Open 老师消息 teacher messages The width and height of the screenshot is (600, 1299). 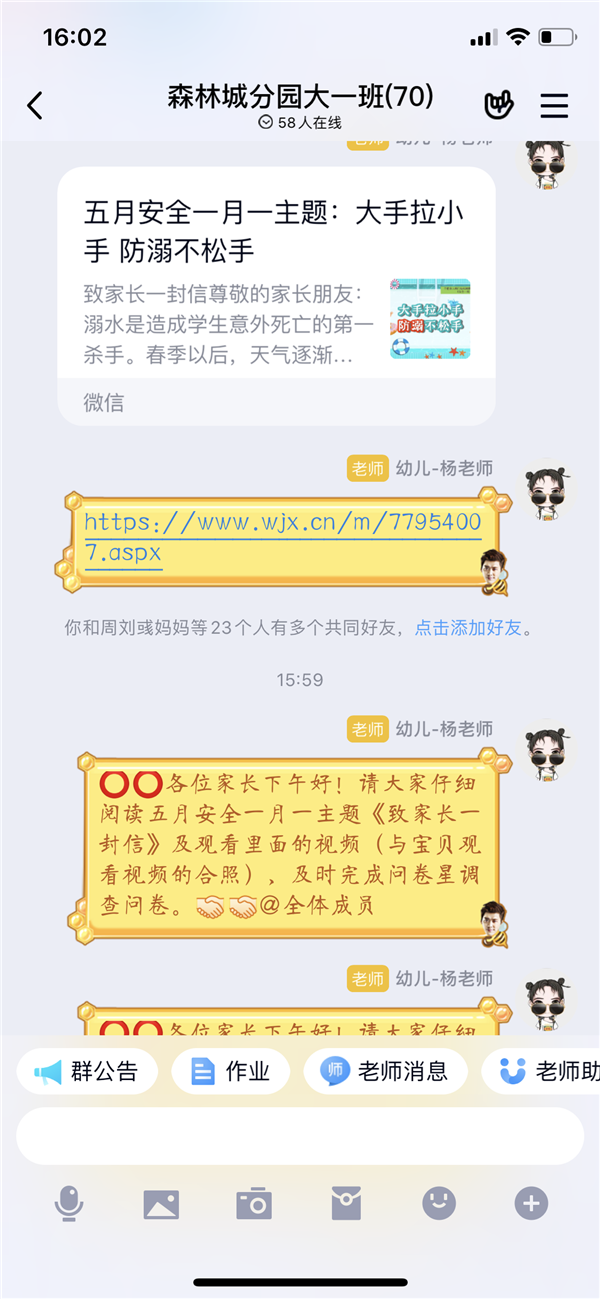(385, 1072)
